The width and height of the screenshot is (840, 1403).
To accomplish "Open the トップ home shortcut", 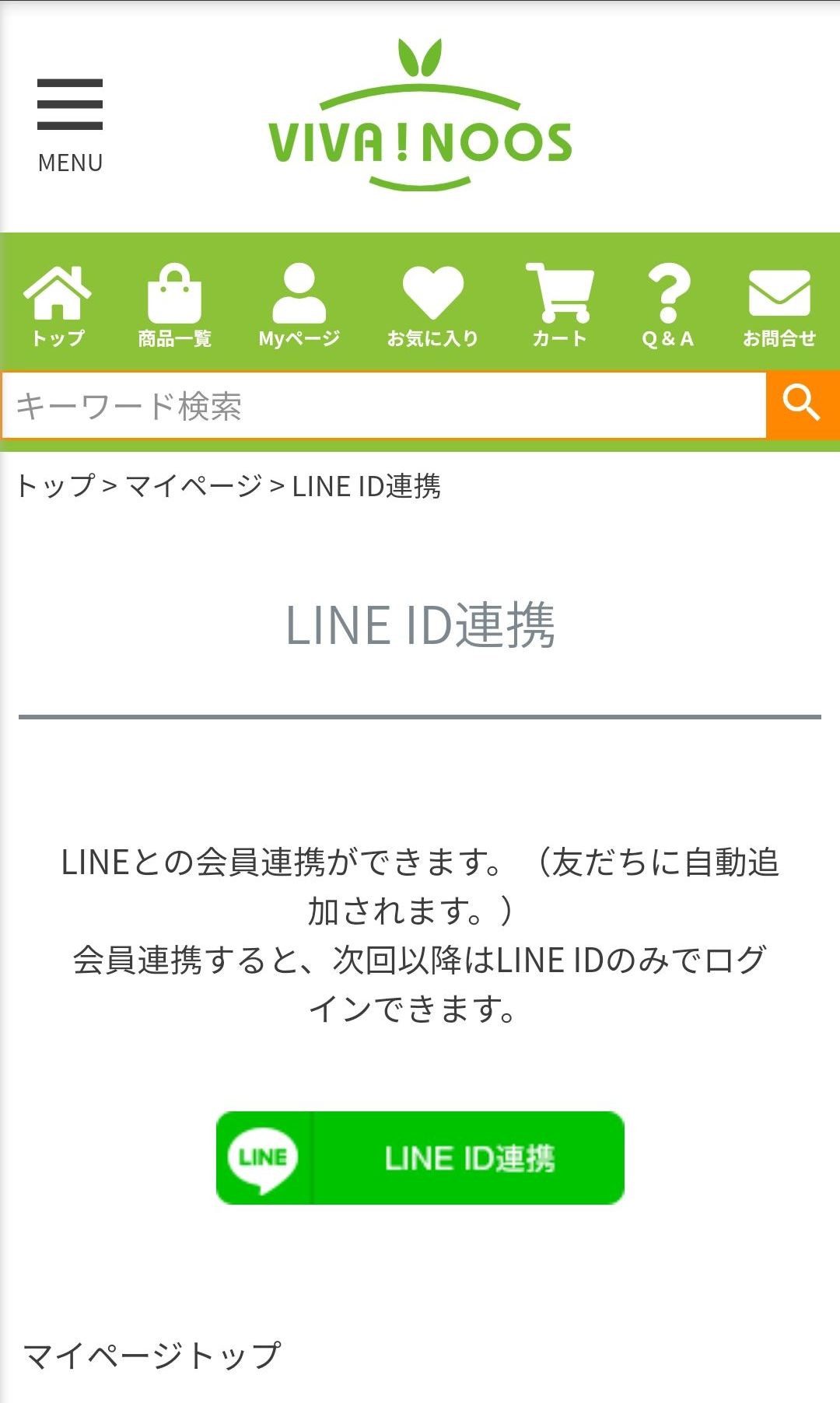I will coord(58,305).
